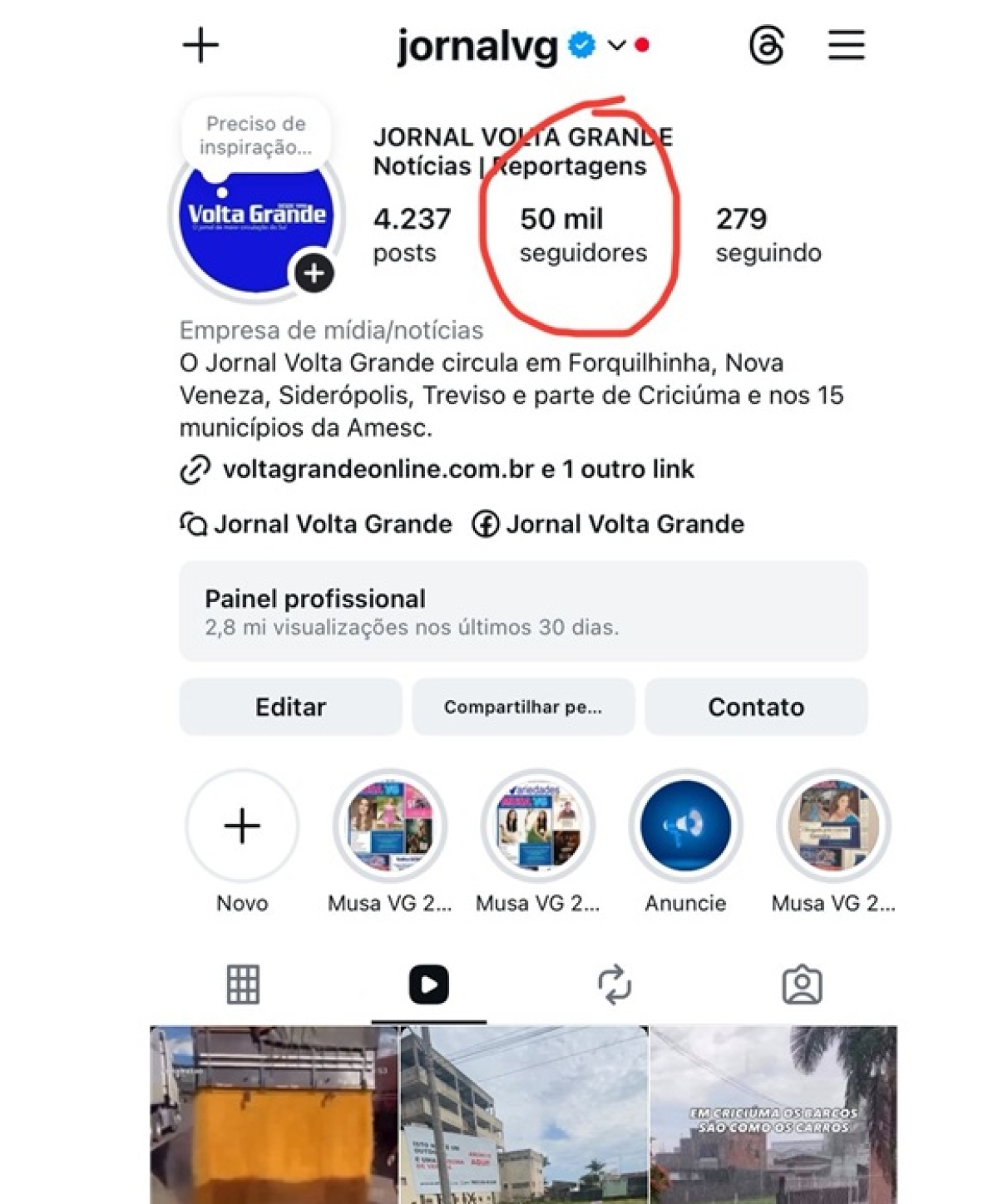998x1204 pixels.
Task: Open the Threads icon
Action: pos(766,45)
